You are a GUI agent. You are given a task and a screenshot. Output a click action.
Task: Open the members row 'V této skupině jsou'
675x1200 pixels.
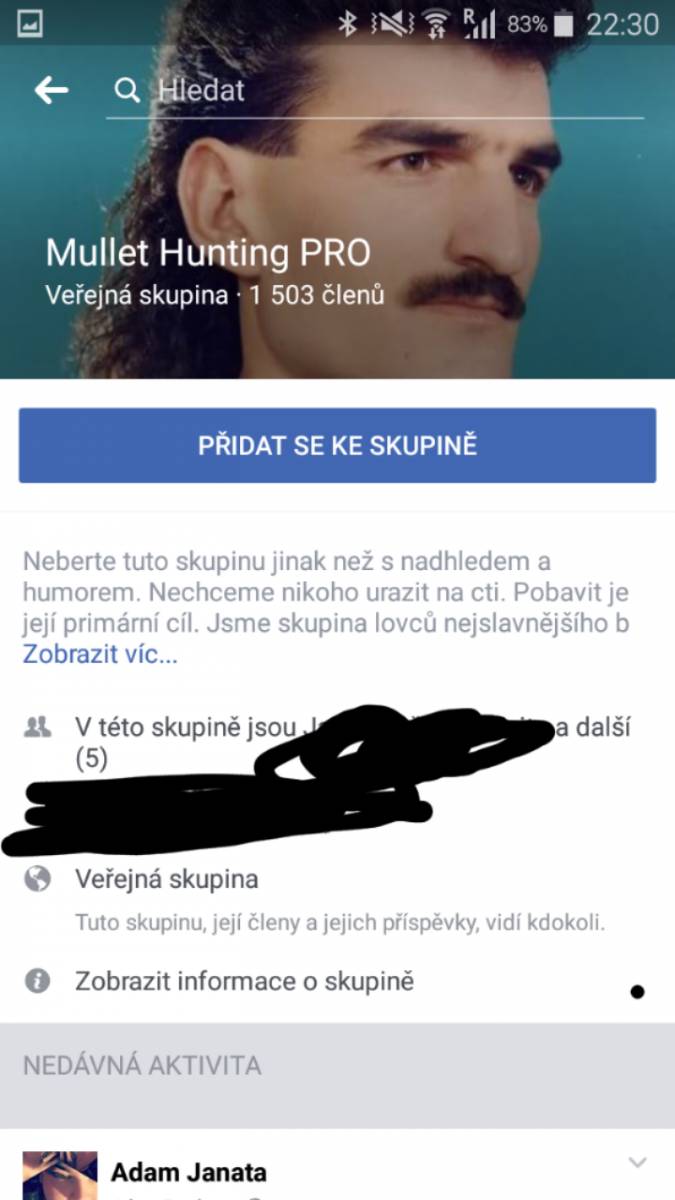pyautogui.click(x=337, y=743)
